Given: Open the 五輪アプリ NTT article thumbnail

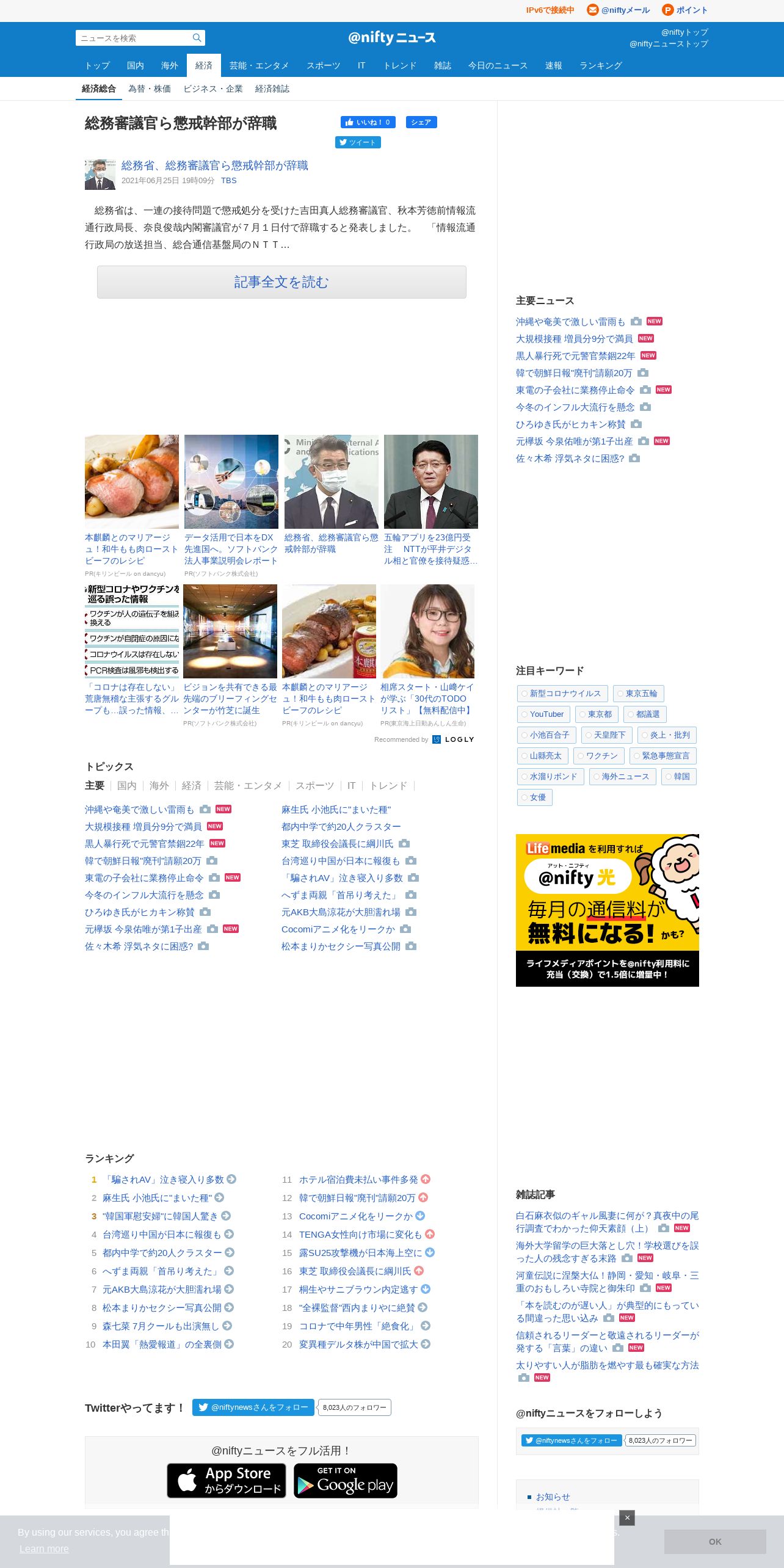Looking at the screenshot, I should (x=431, y=482).
